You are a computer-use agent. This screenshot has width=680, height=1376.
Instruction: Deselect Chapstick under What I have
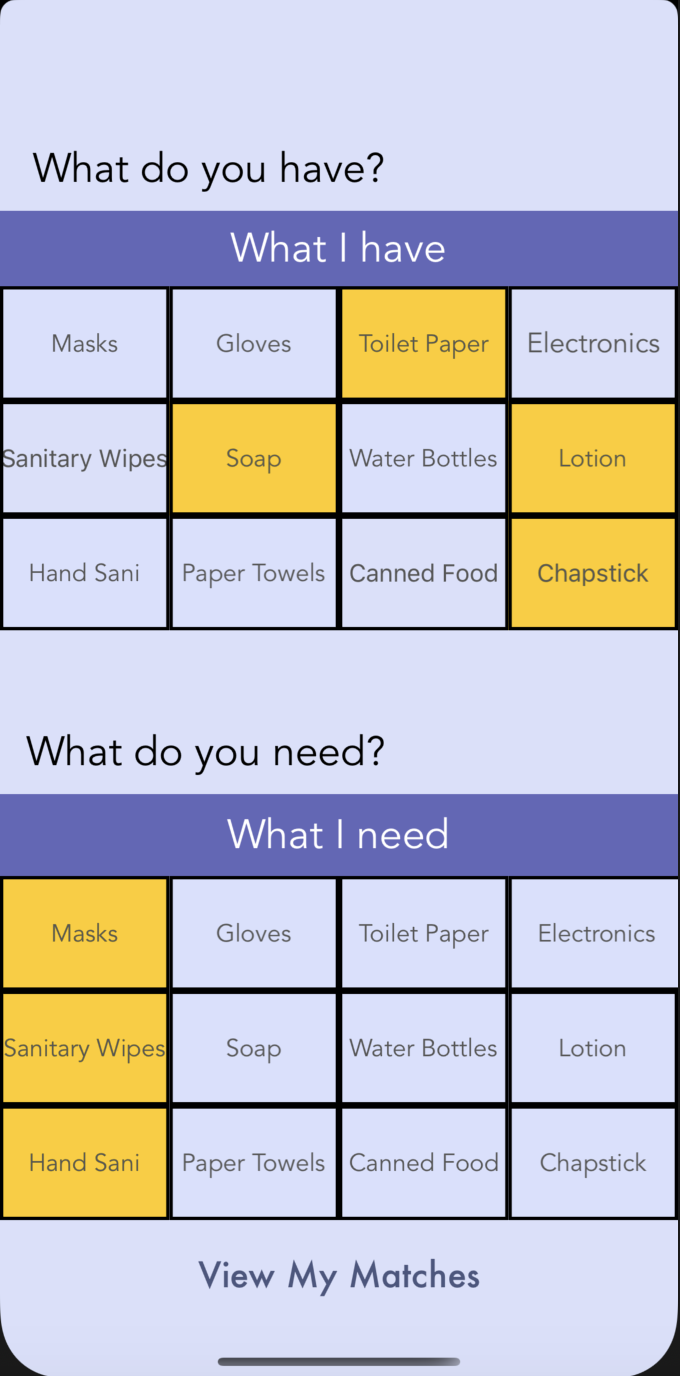(594, 573)
